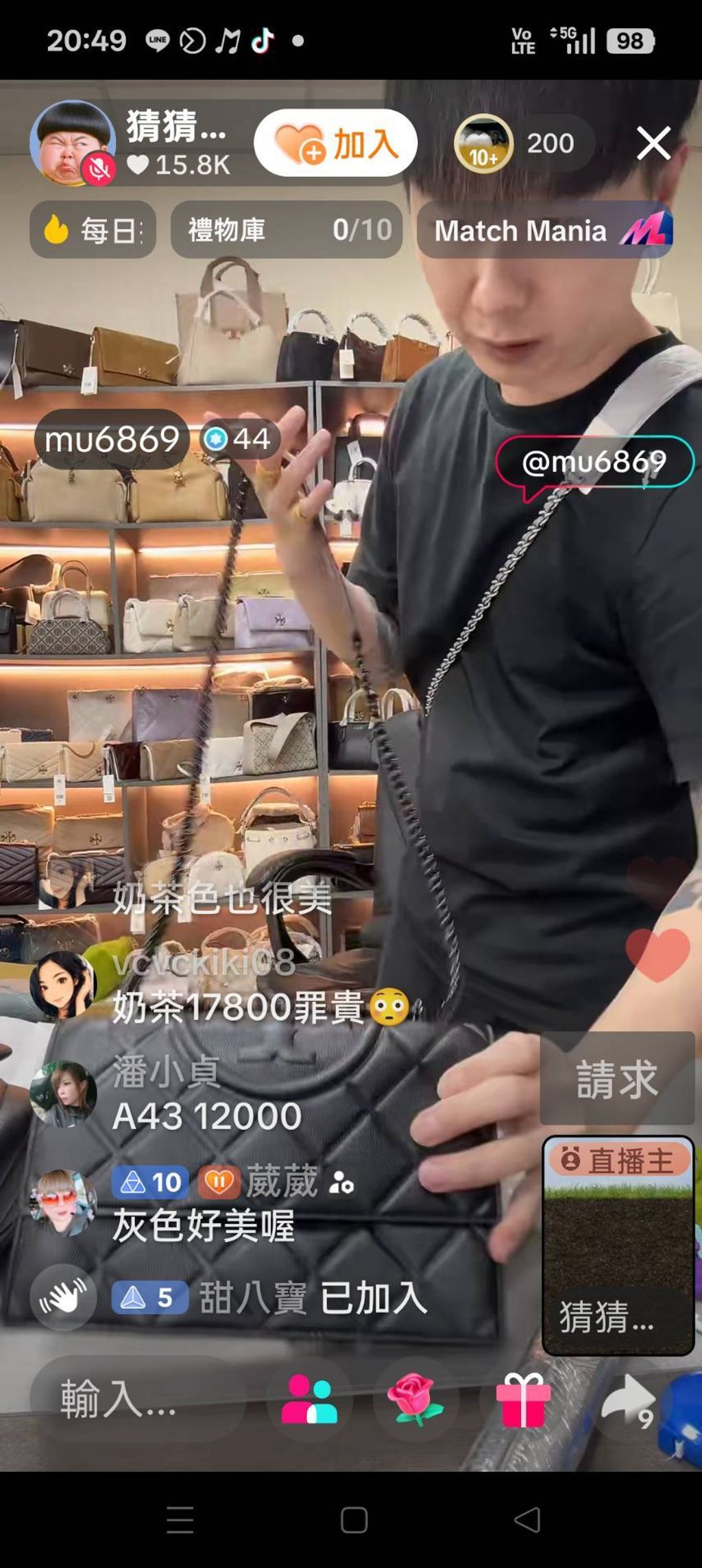Screen dimensions: 702x1568
Task: Open the viewer list showing 200
Action: click(522, 143)
